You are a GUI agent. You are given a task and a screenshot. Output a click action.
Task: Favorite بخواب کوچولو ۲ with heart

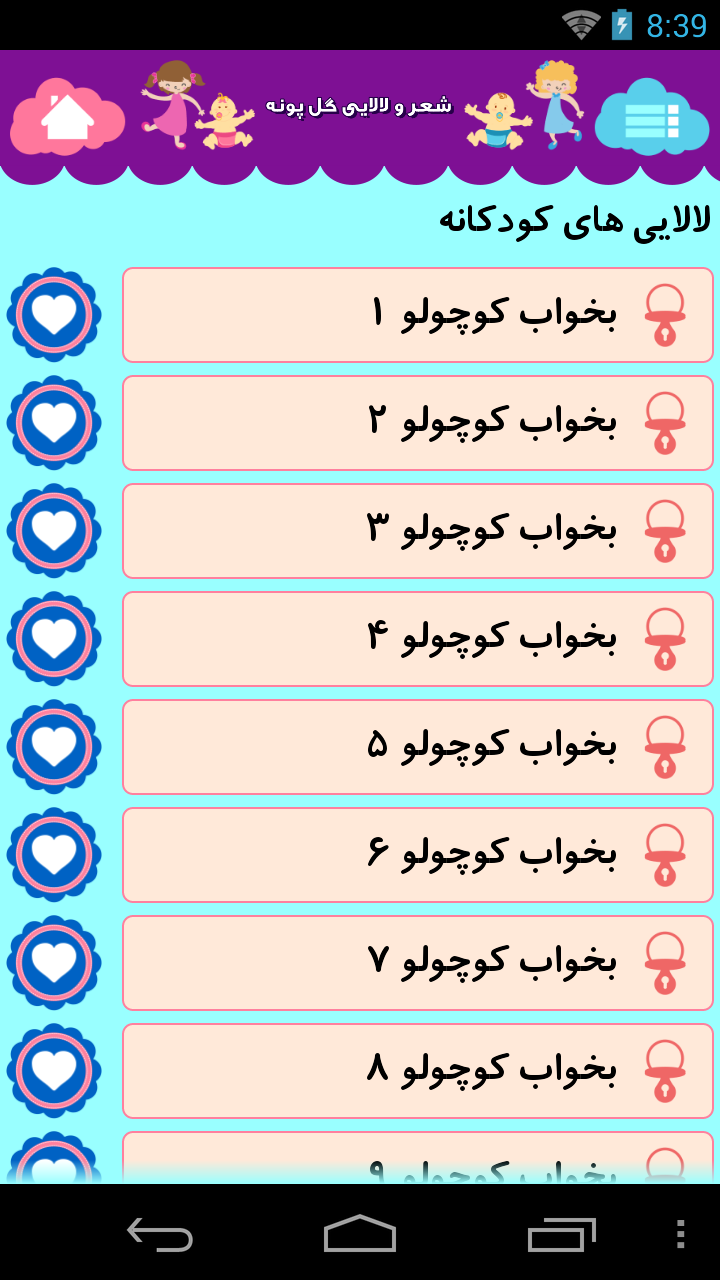54,423
